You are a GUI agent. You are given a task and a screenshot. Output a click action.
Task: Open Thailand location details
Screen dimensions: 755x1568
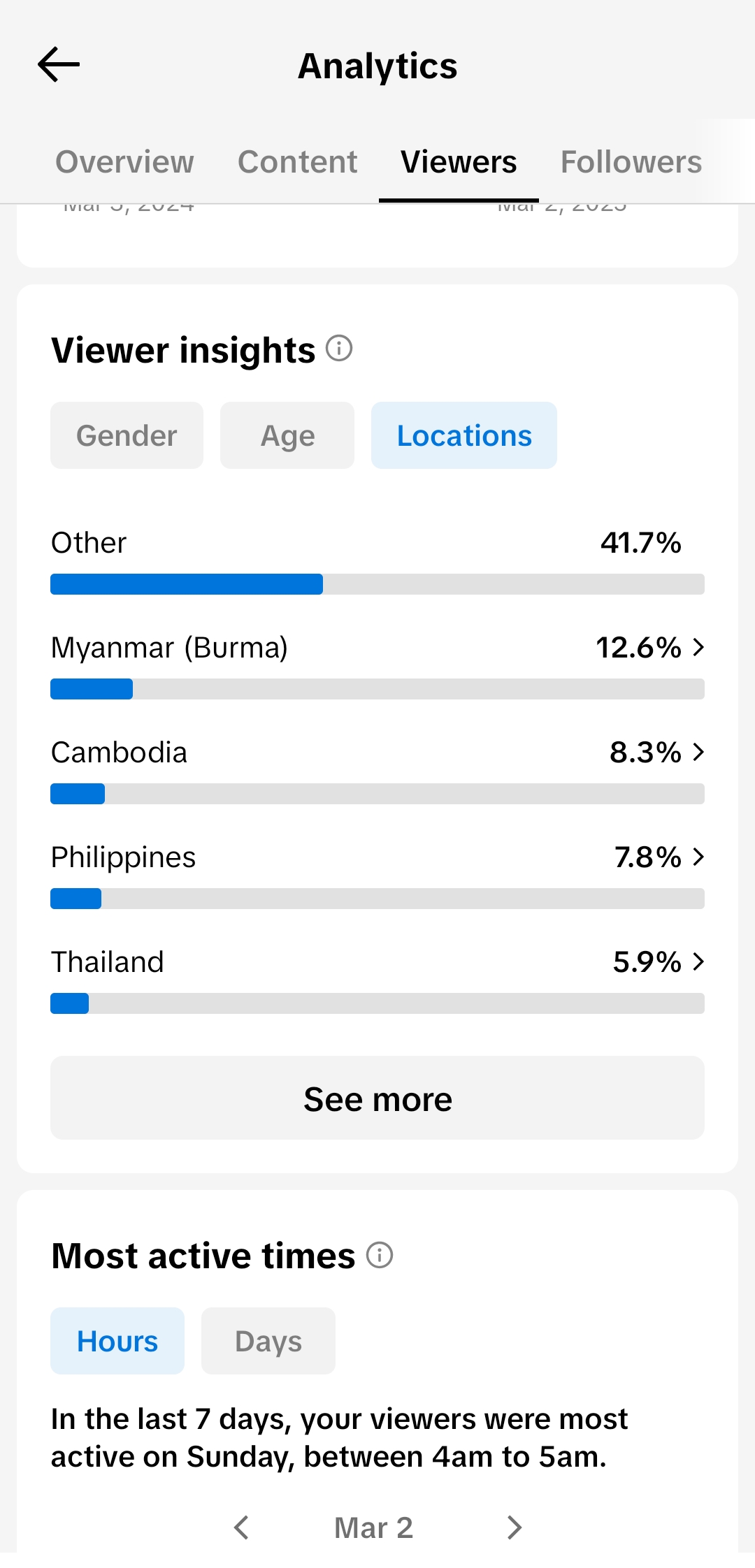pyautogui.click(x=377, y=979)
